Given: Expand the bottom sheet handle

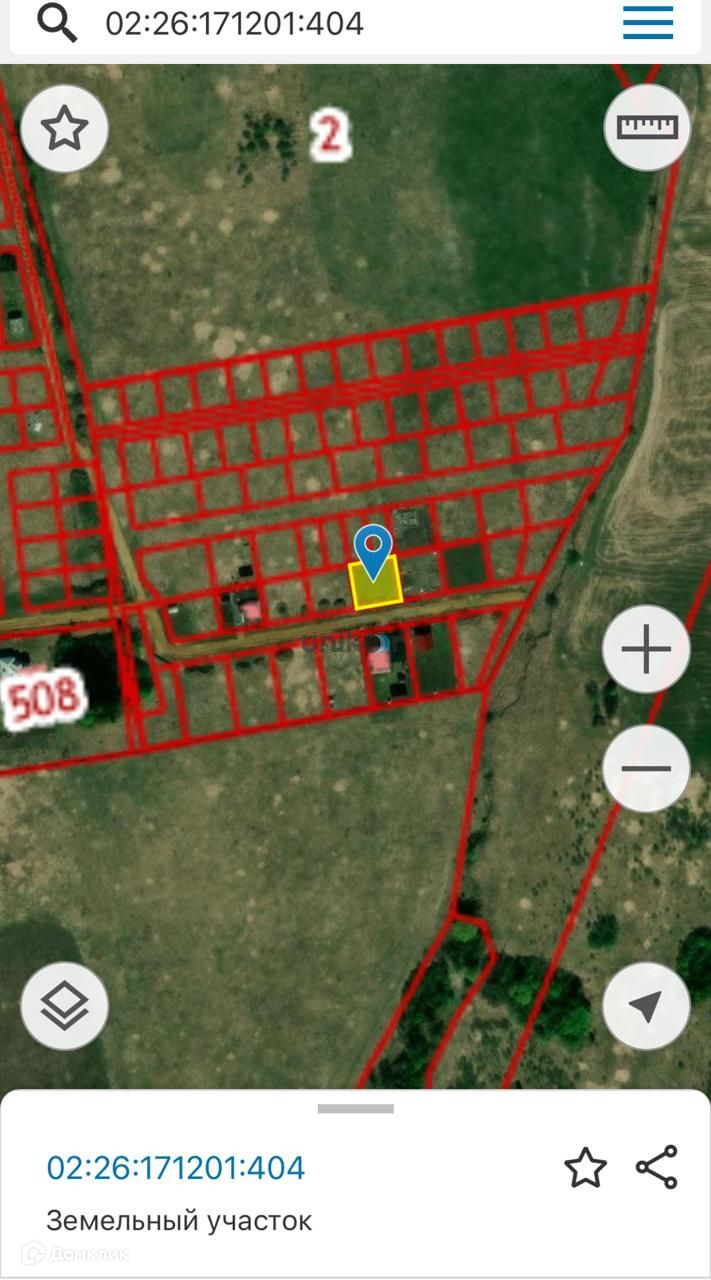Looking at the screenshot, I should 355,1108.
